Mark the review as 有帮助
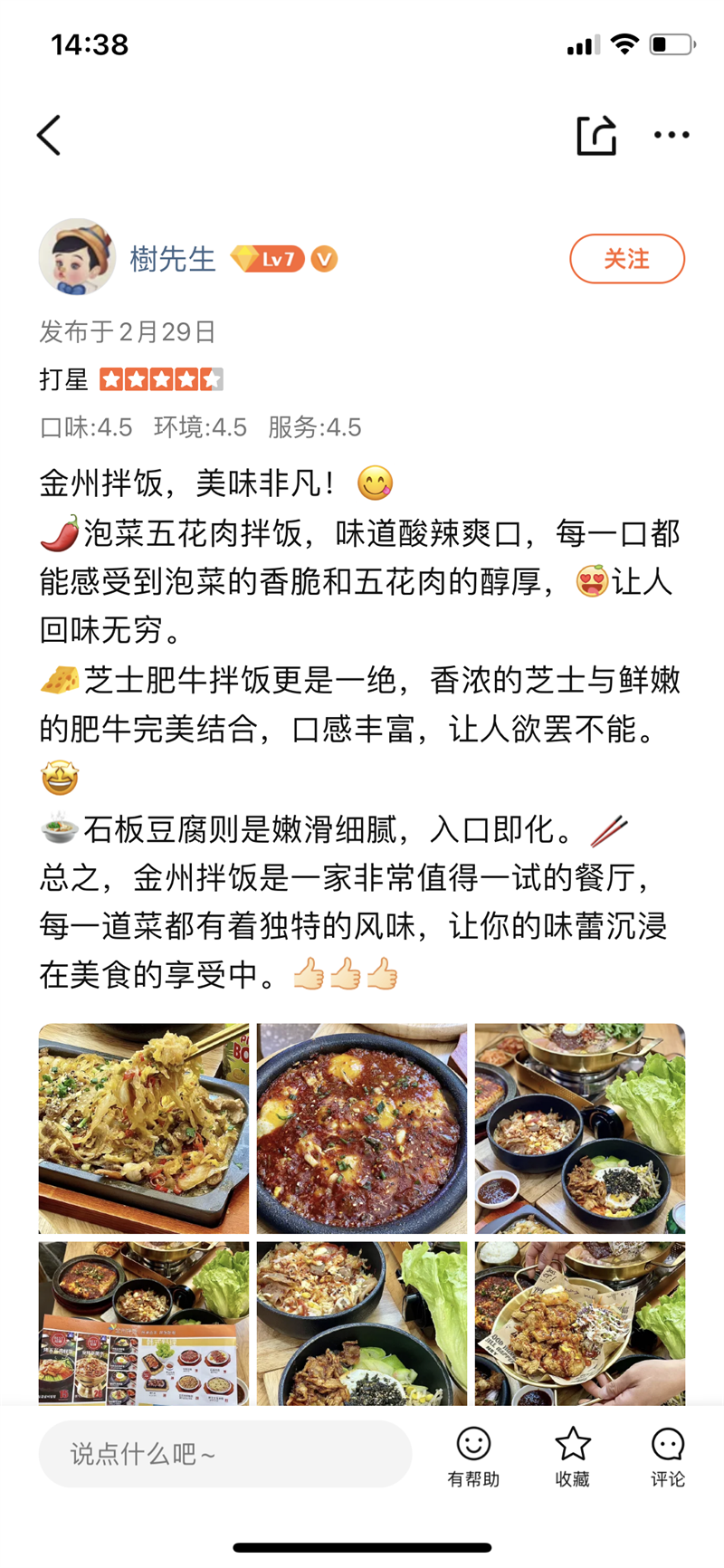 (473, 1457)
